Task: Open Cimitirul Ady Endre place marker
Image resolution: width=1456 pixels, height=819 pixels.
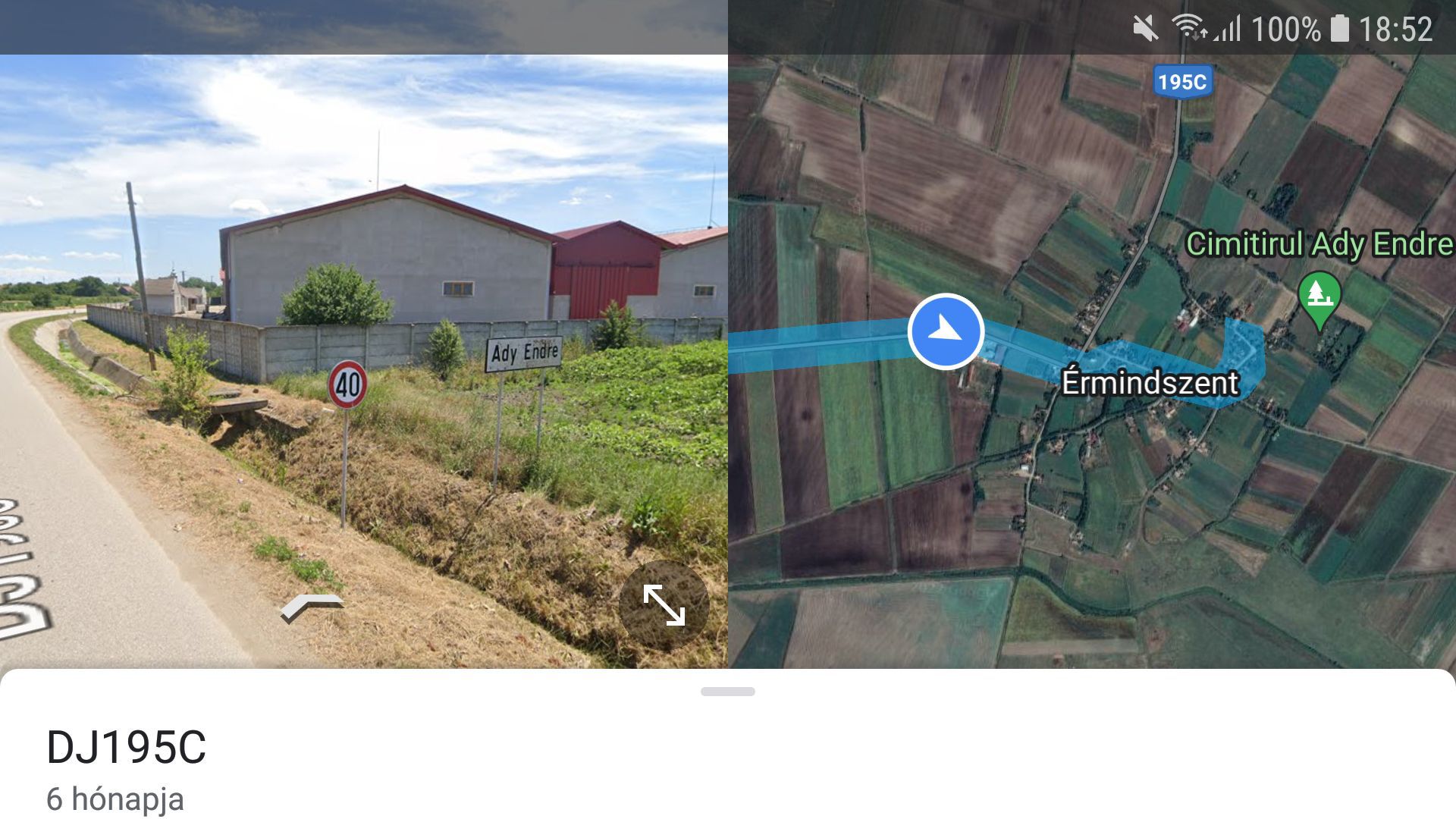Action: 1319,298
